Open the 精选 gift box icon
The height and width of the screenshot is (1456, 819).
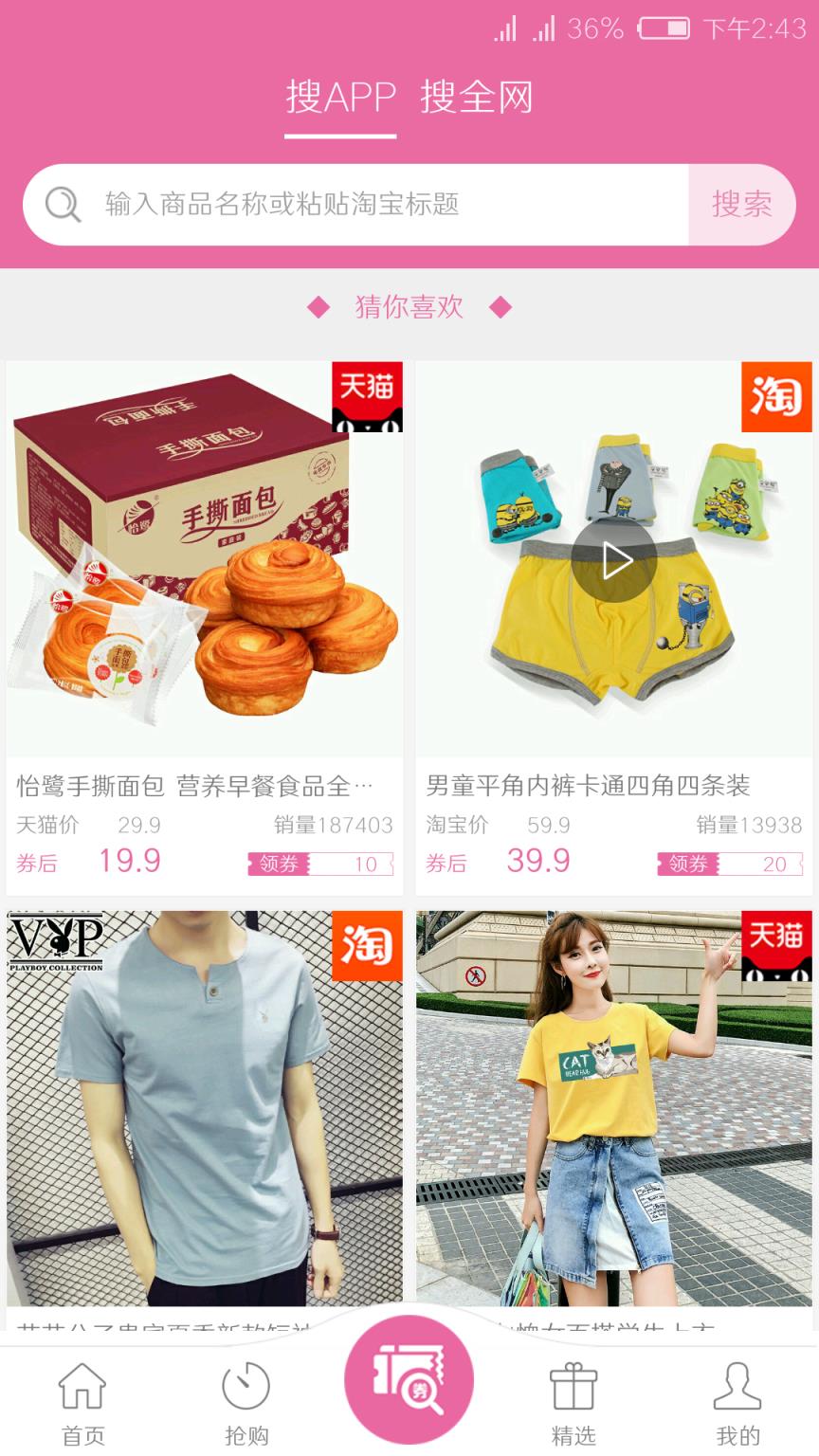(x=573, y=1386)
